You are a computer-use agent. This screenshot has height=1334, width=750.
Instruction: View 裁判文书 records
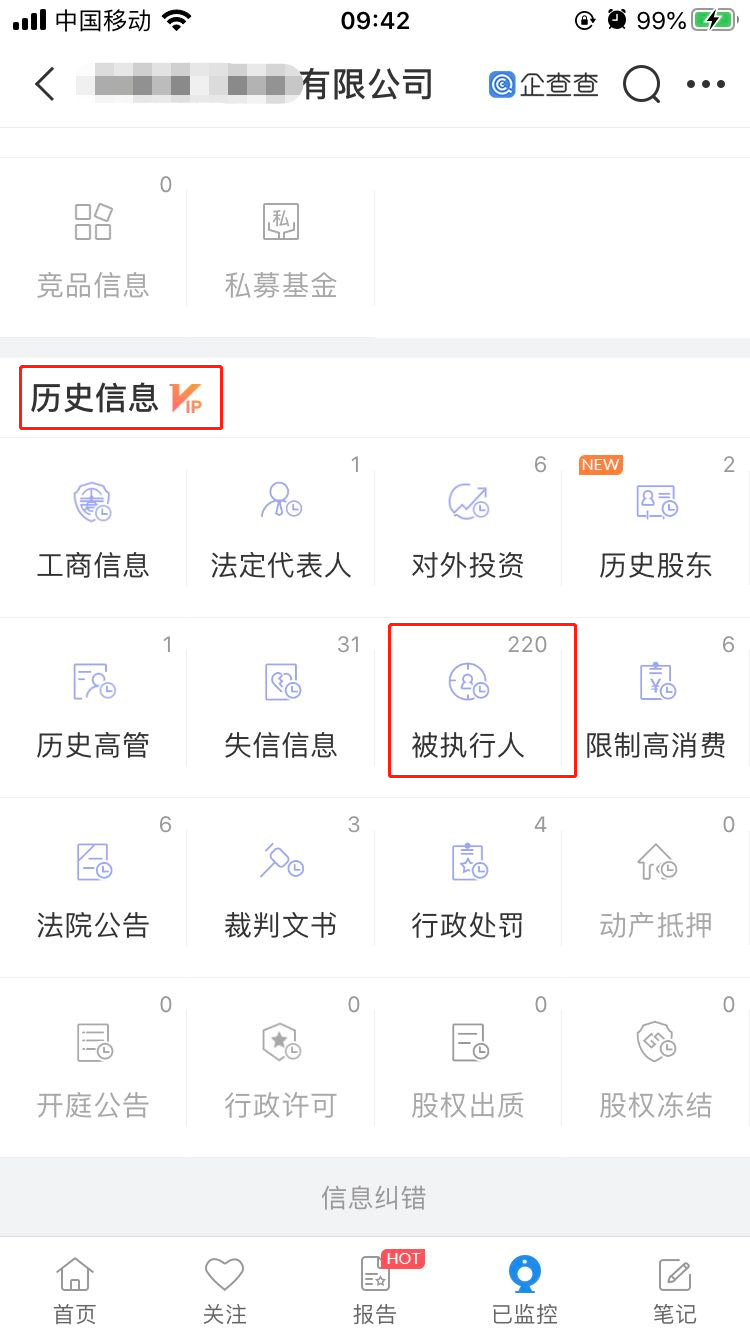coord(281,888)
